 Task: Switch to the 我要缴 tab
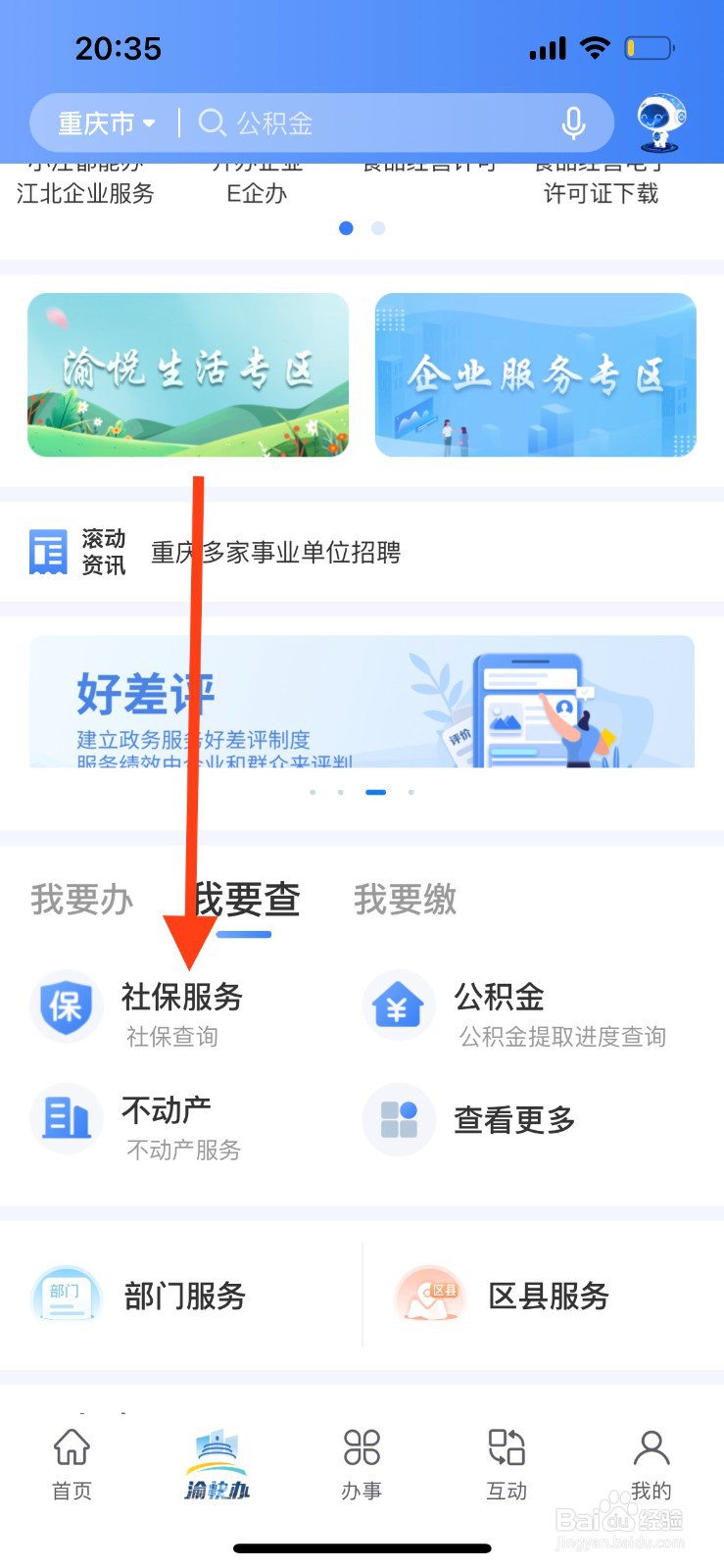click(x=405, y=900)
